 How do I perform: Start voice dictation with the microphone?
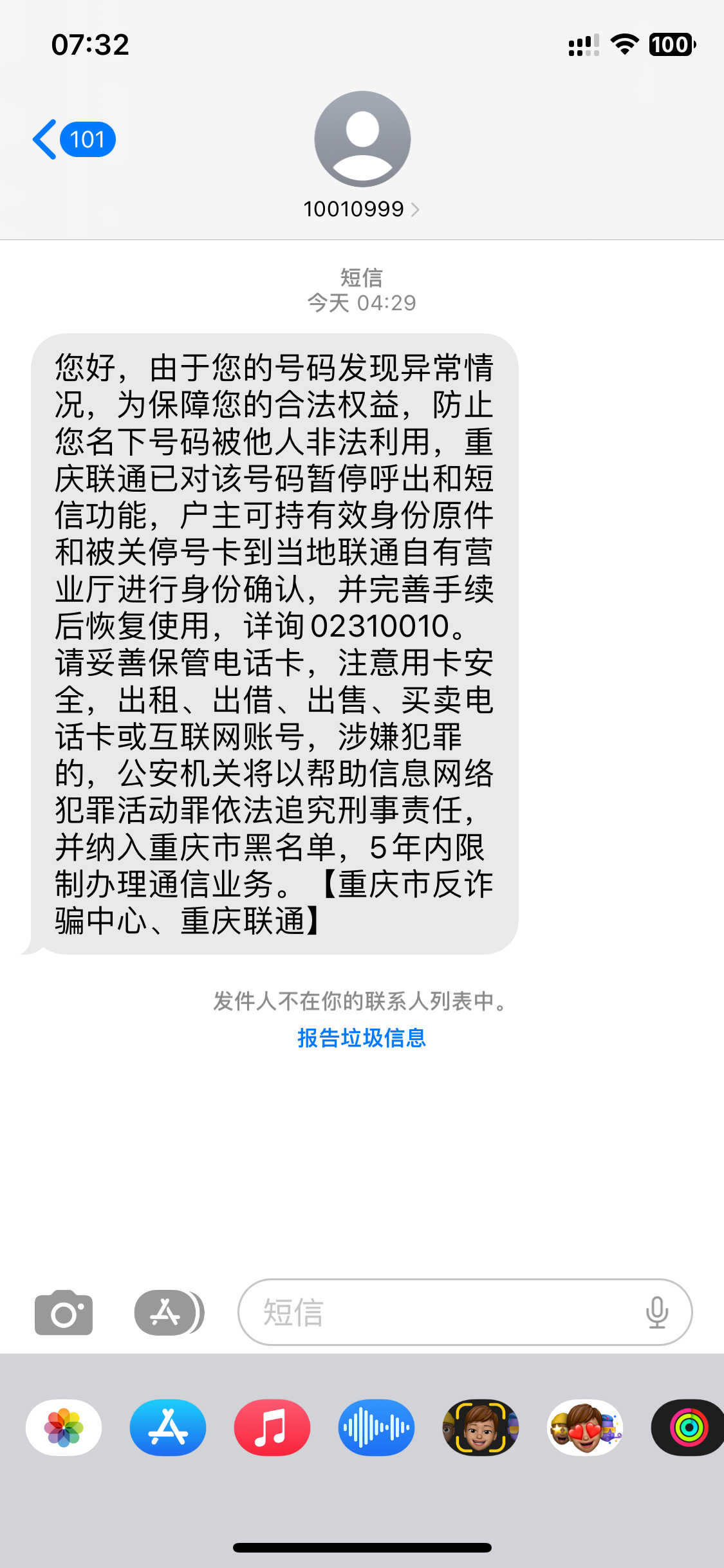coord(658,1312)
